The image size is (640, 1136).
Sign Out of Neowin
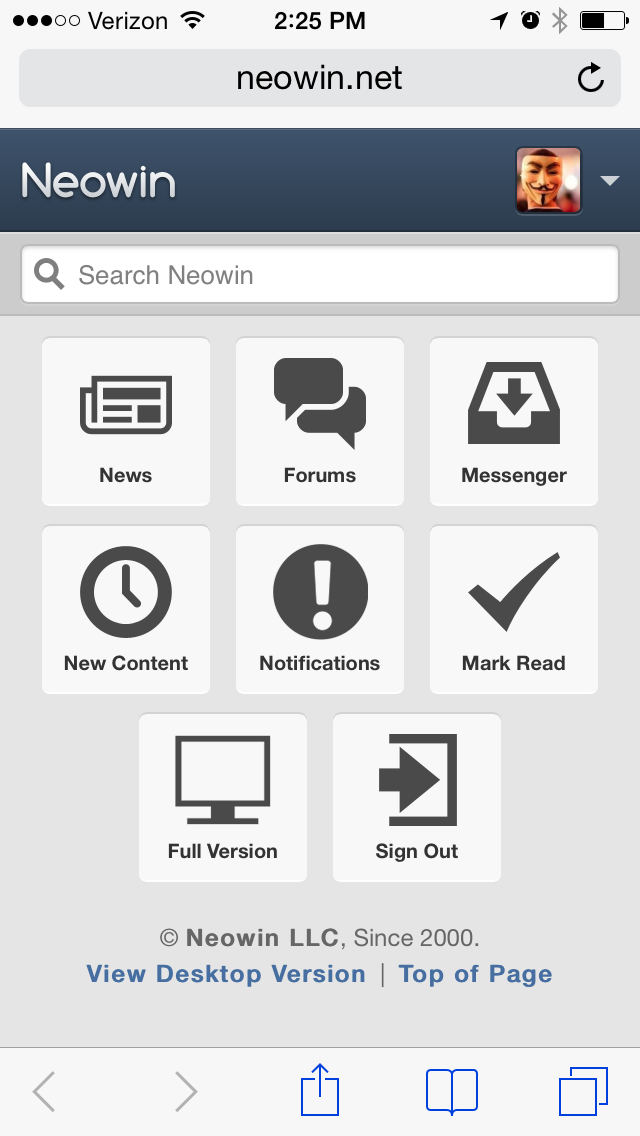417,798
